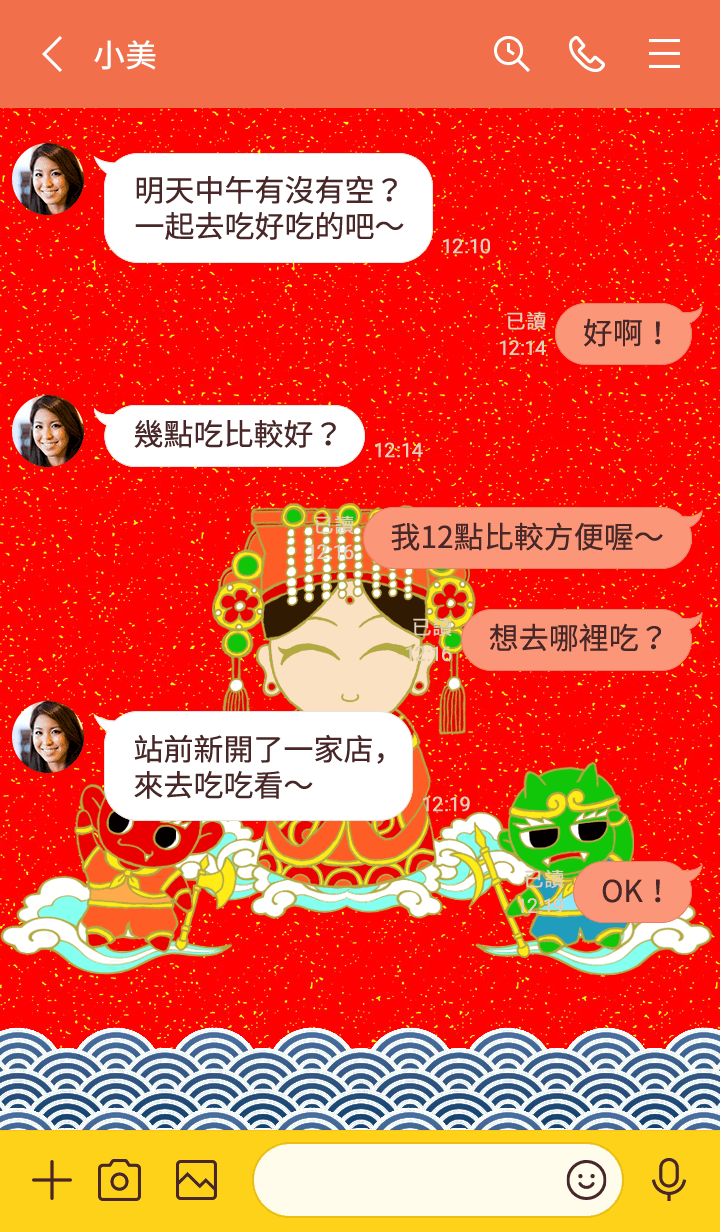View 小美's profile photo beside 幾點吃比較好？
Image resolution: width=720 pixels, height=1232 pixels.
48,431
